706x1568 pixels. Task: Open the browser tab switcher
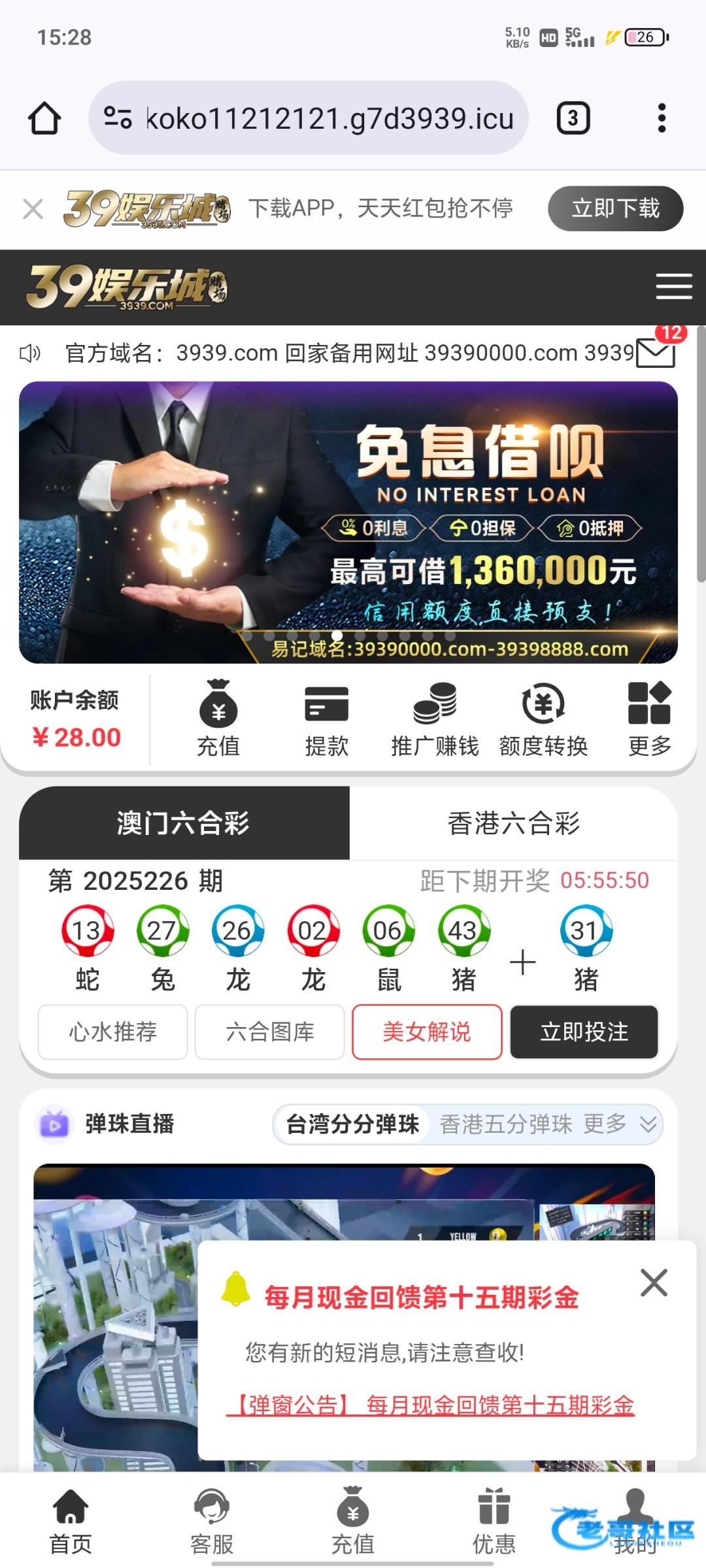[573, 118]
